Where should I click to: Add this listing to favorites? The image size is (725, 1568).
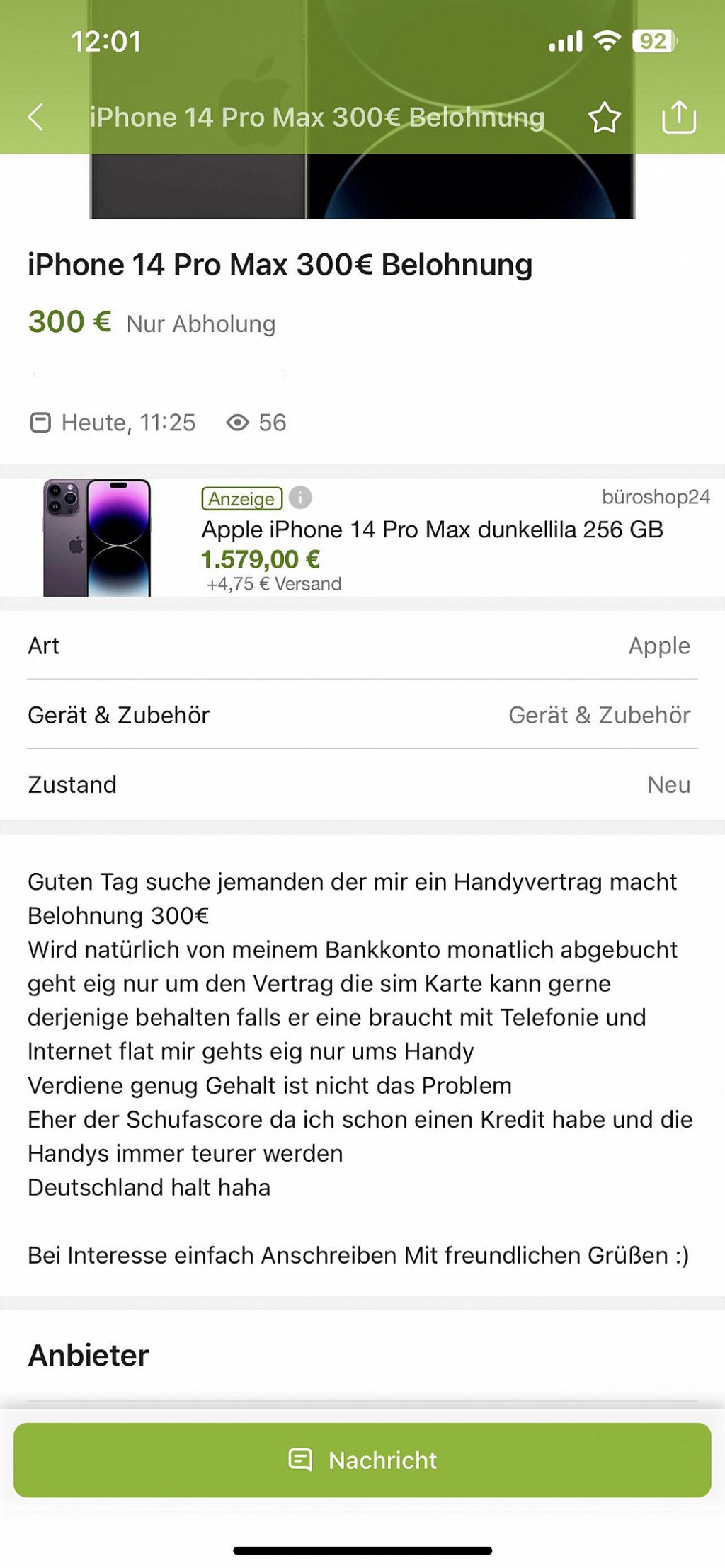[x=604, y=118]
